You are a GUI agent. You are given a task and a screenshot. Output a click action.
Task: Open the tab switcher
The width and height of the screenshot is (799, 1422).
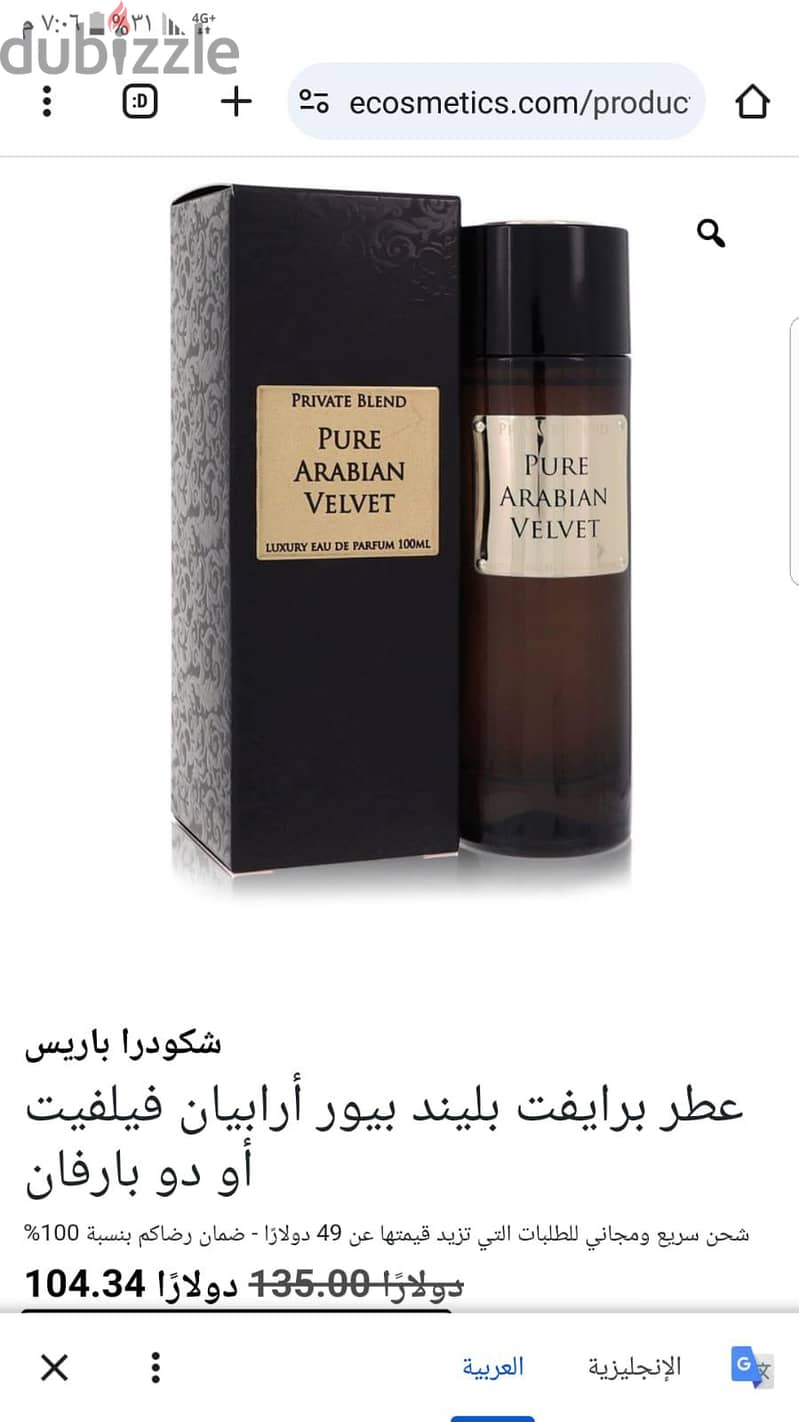point(140,101)
